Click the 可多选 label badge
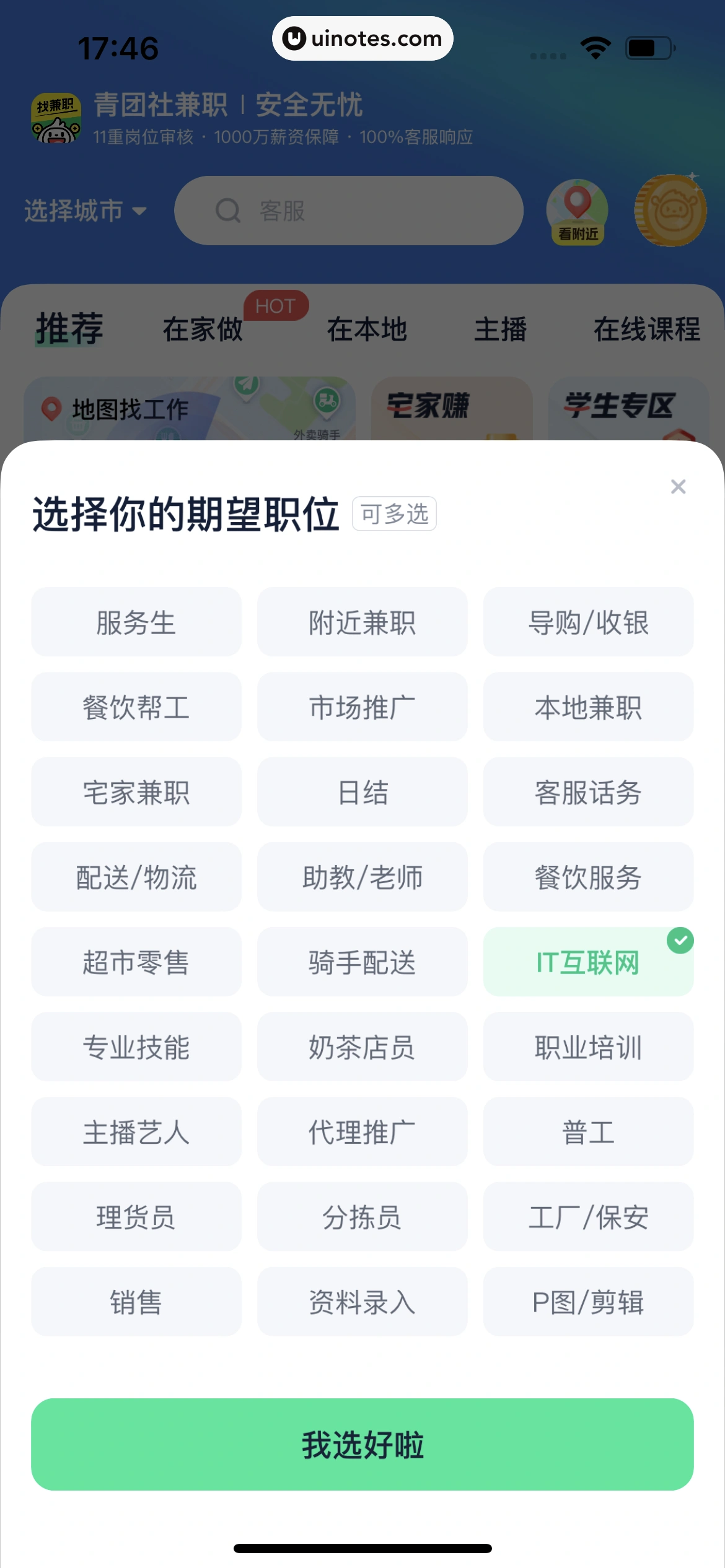 (x=395, y=513)
